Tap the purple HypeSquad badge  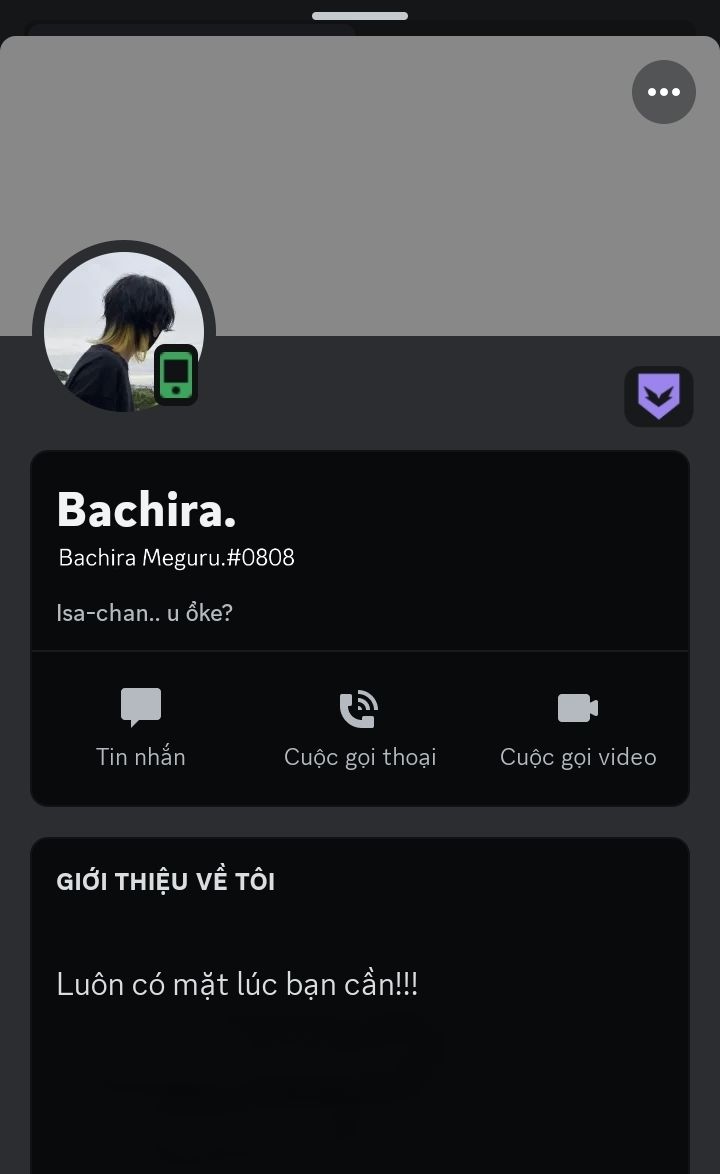659,397
